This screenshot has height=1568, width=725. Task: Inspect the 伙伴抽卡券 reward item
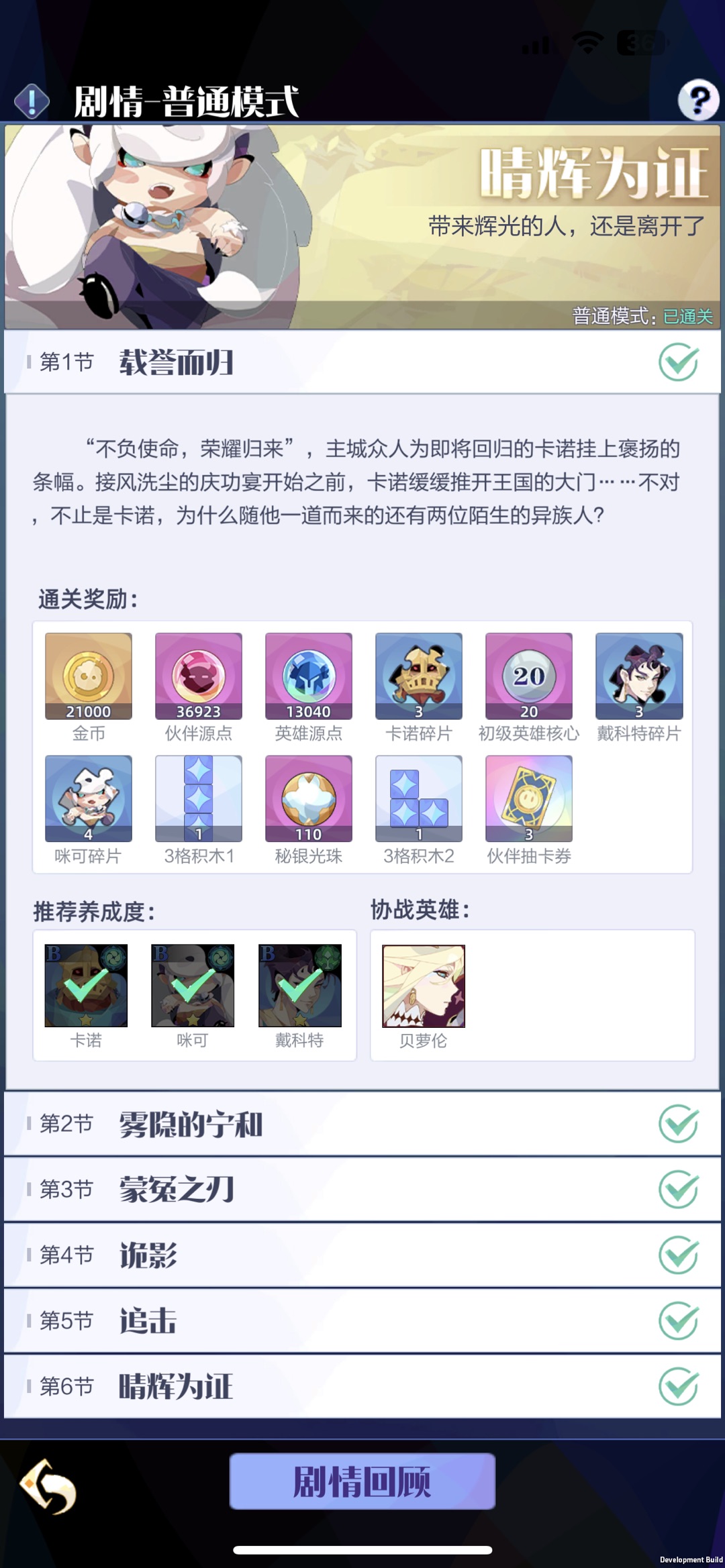pos(529,798)
